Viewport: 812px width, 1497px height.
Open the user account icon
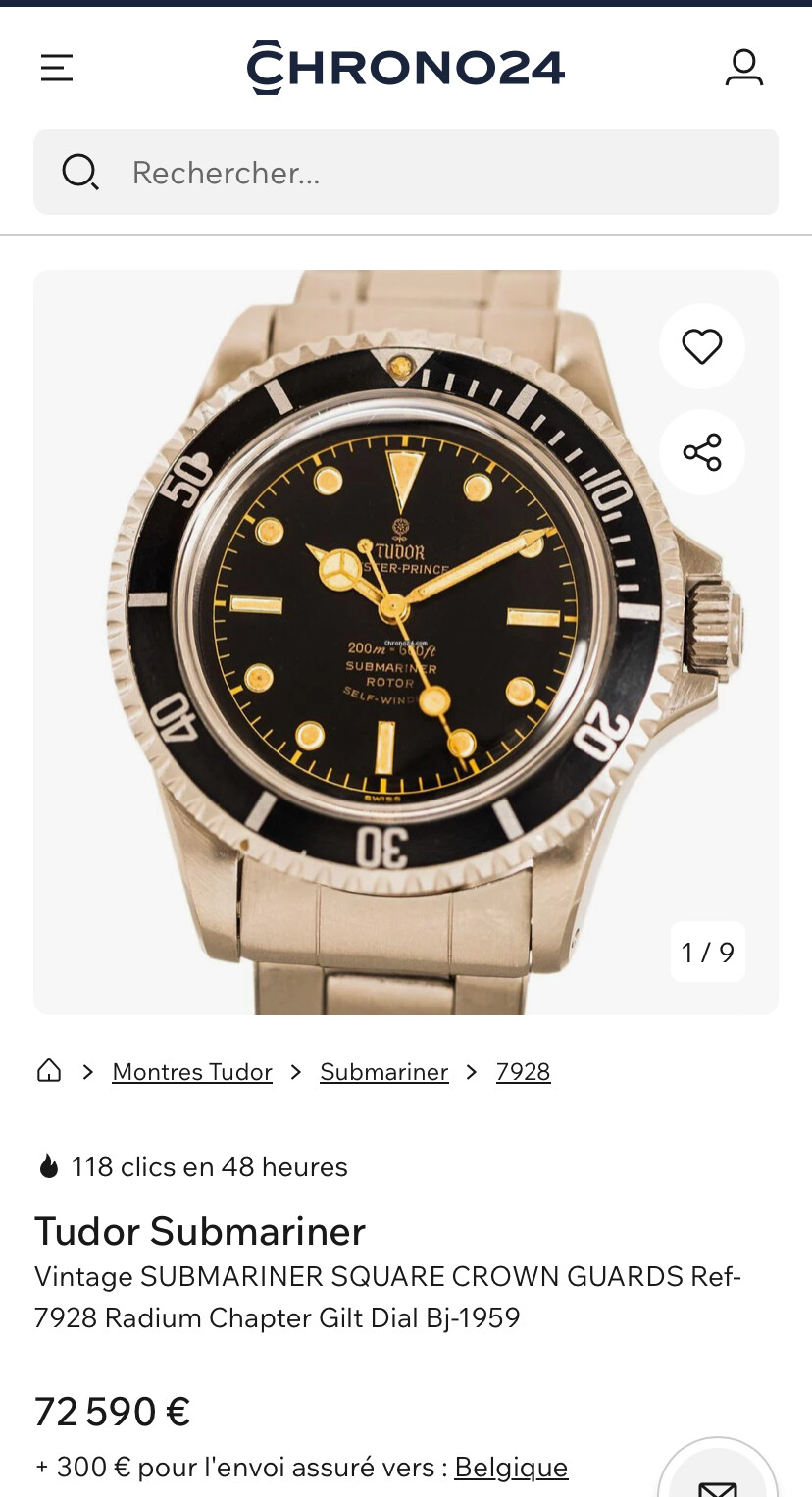tap(743, 68)
